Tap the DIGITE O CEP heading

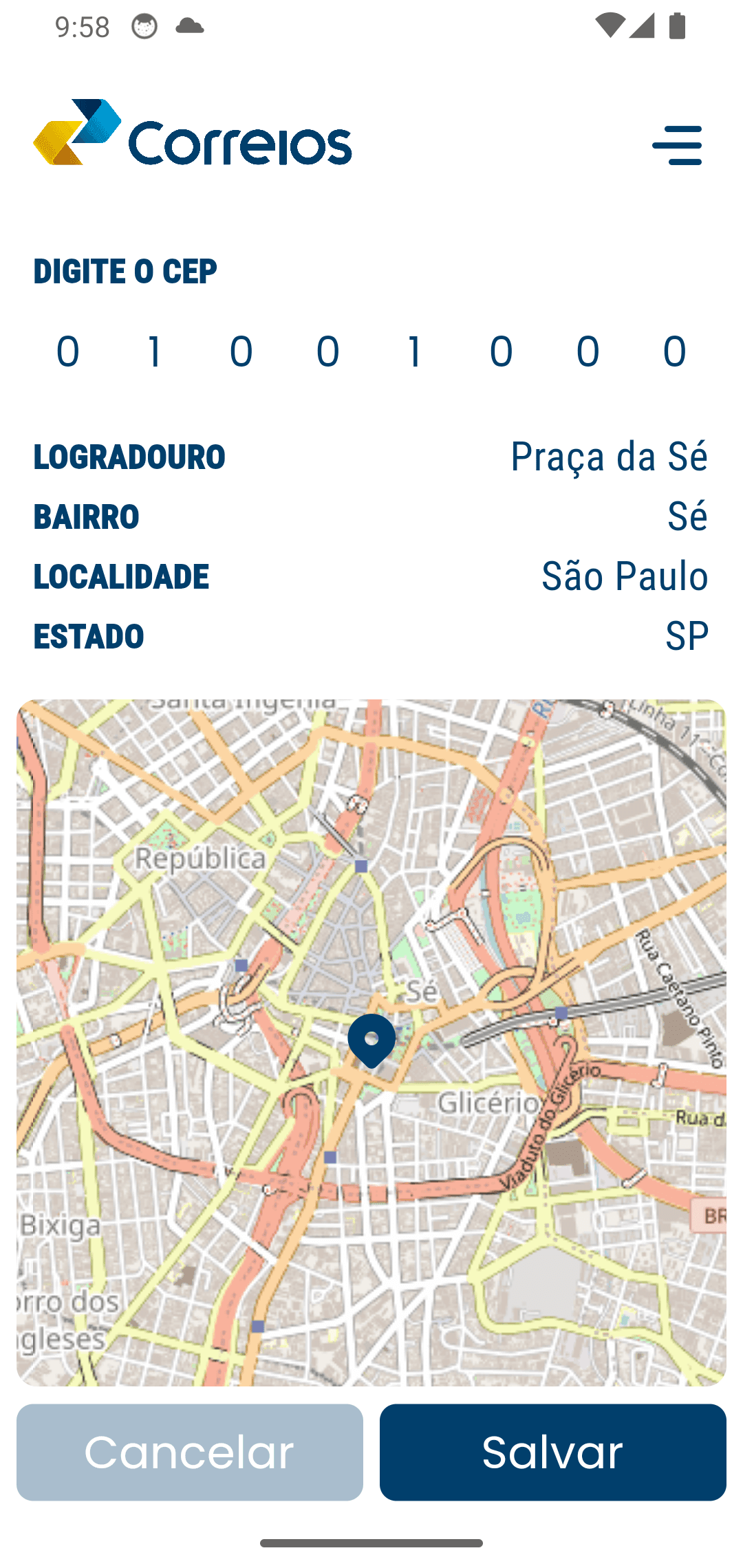coord(125,271)
